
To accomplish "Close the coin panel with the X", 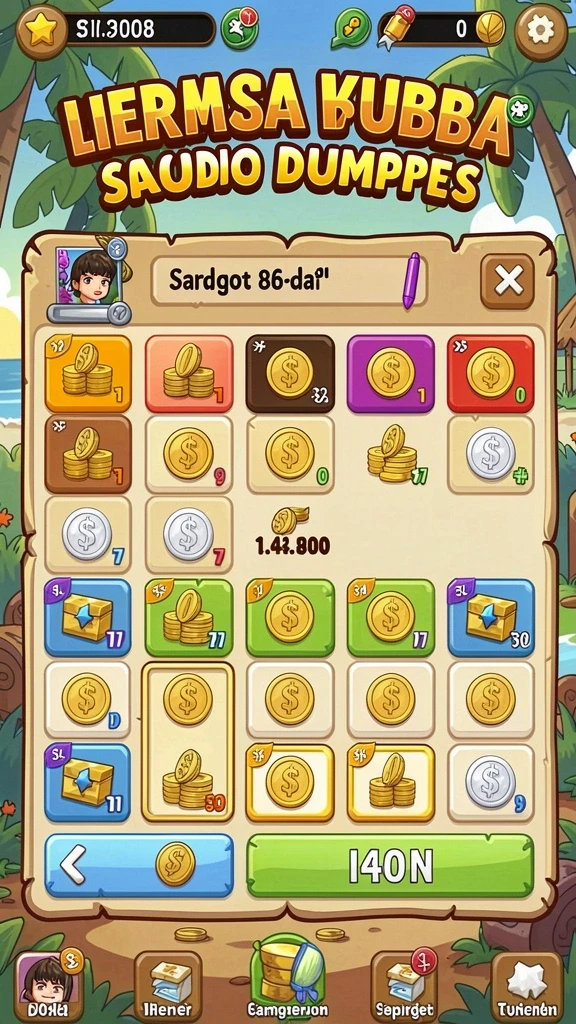I will point(507,281).
